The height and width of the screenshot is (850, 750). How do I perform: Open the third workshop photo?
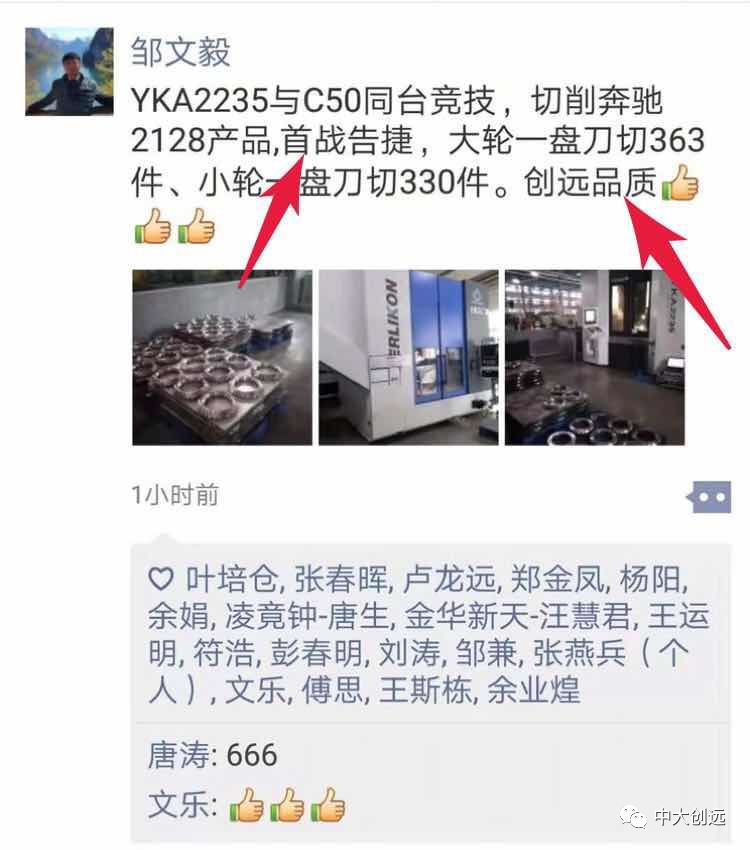(594, 357)
